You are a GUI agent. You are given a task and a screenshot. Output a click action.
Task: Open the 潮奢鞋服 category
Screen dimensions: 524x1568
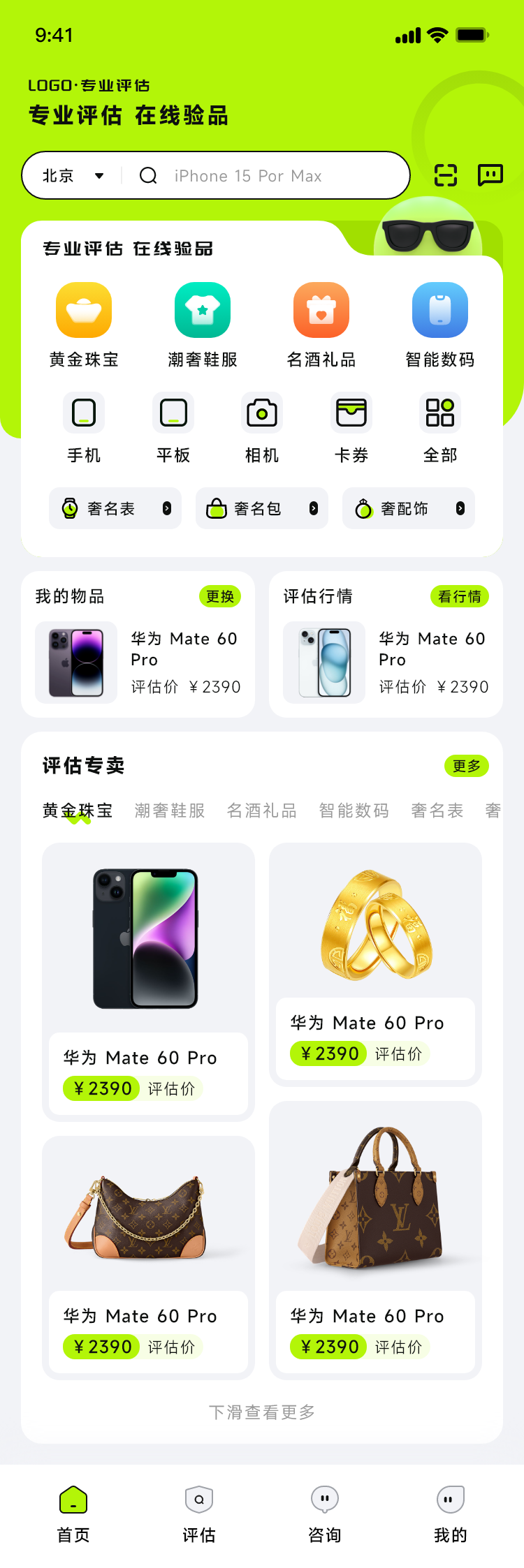pos(203,325)
